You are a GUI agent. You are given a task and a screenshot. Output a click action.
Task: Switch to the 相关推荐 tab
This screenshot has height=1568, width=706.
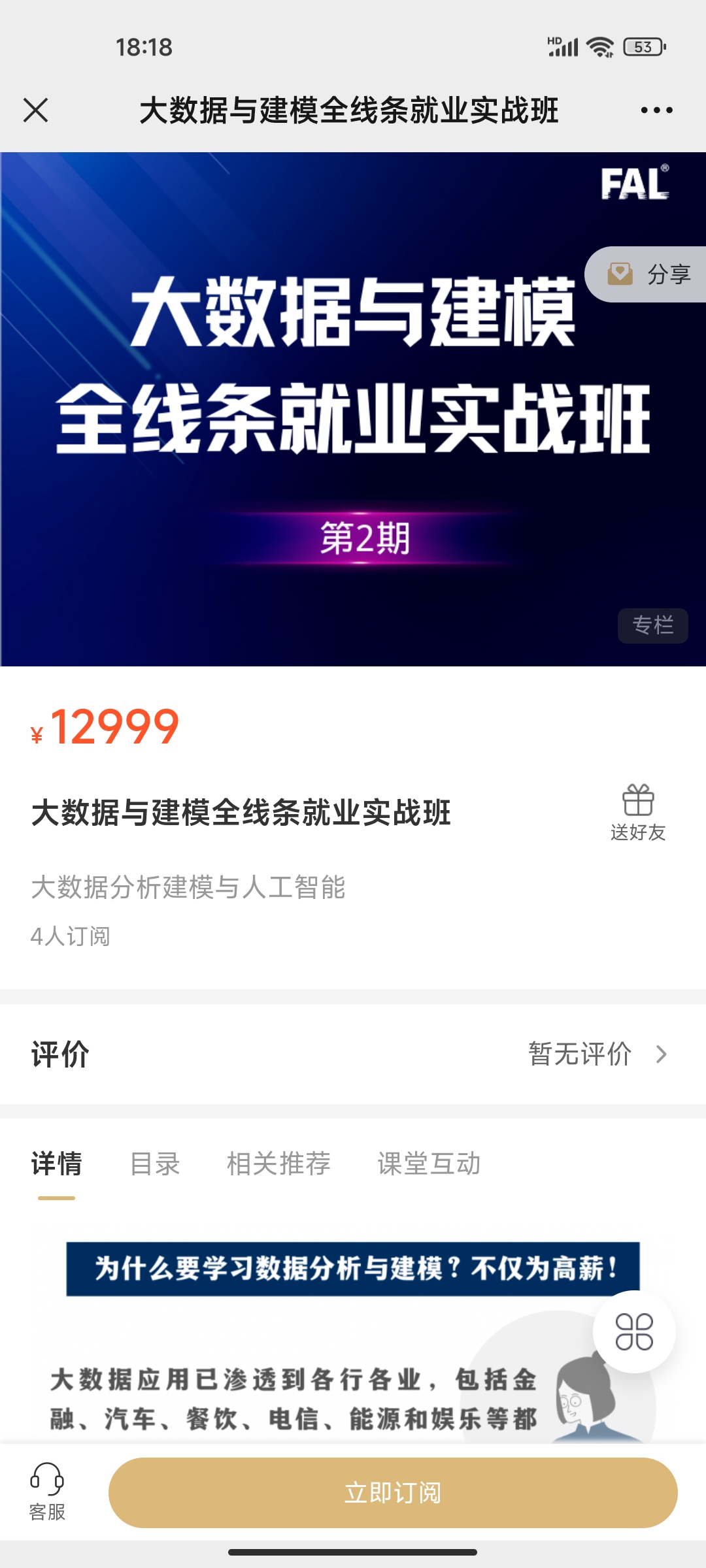pos(278,1164)
